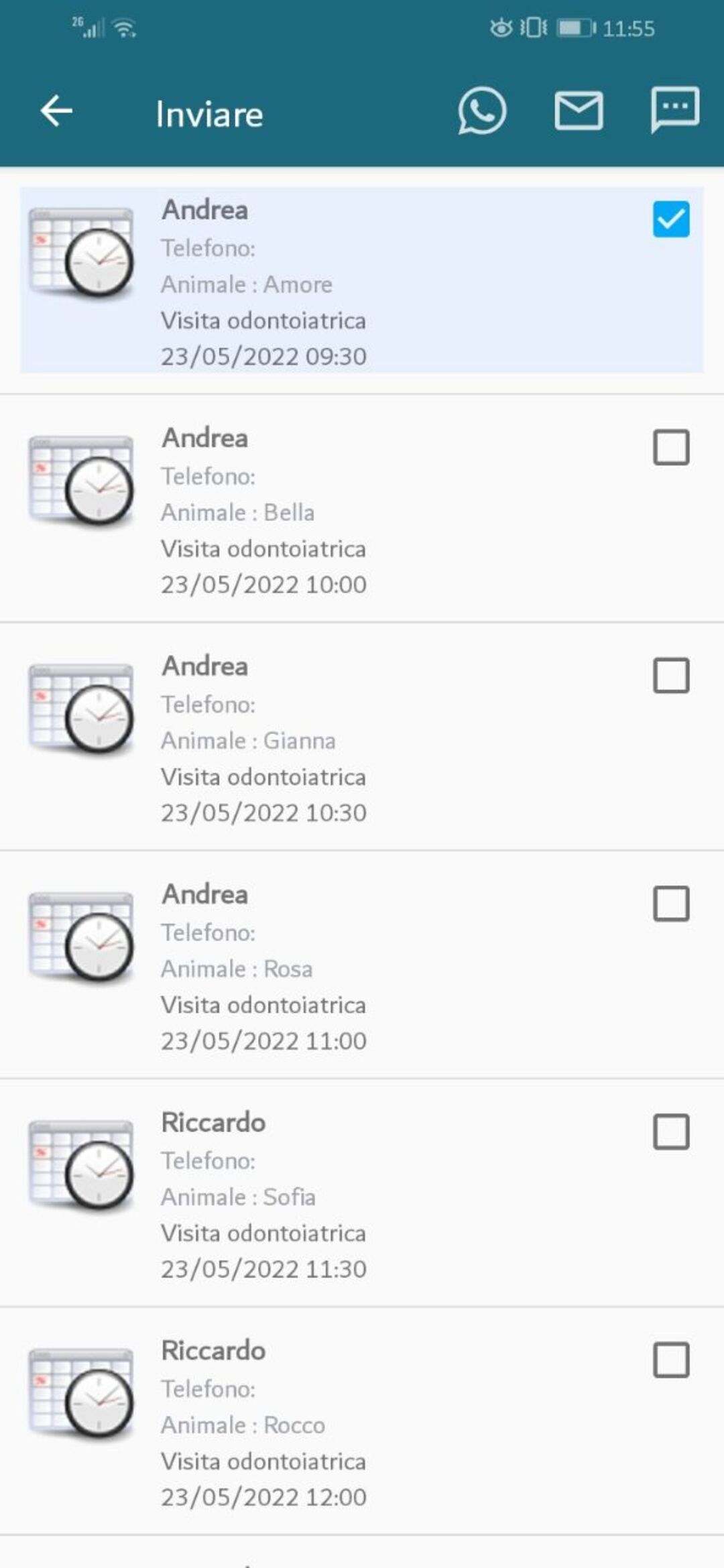
Task: Send the reminder via WhatsApp
Action: (481, 111)
